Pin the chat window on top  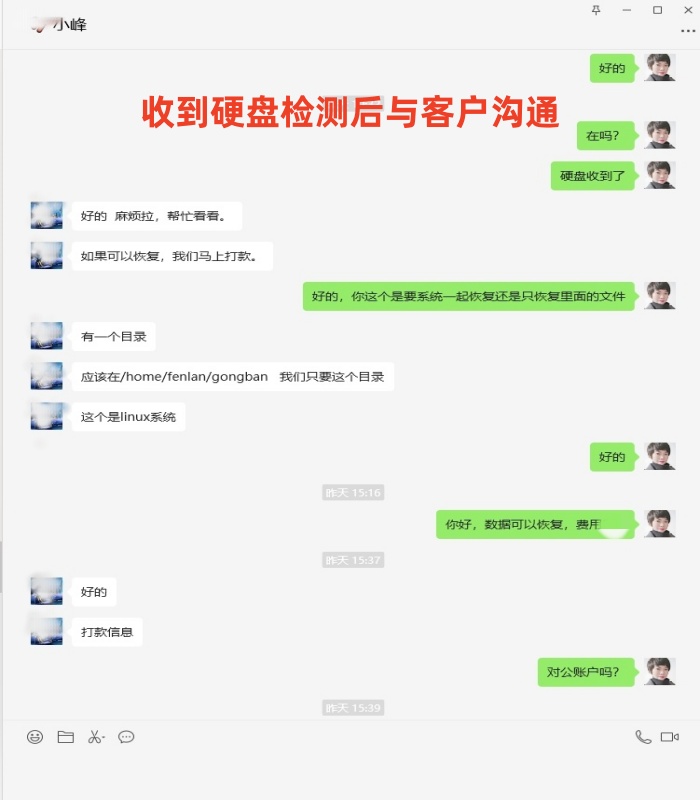tap(597, 10)
